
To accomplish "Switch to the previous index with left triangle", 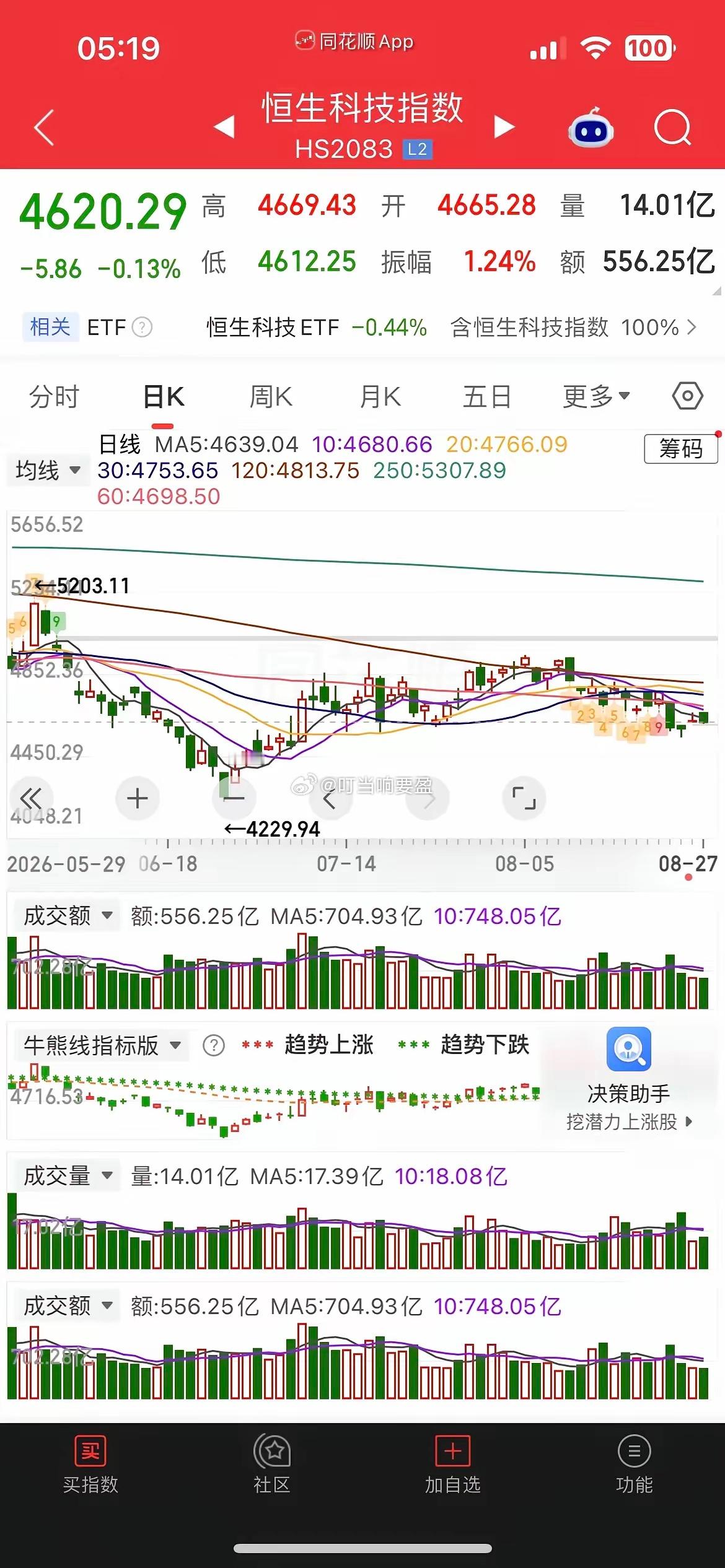I will pyautogui.click(x=224, y=127).
